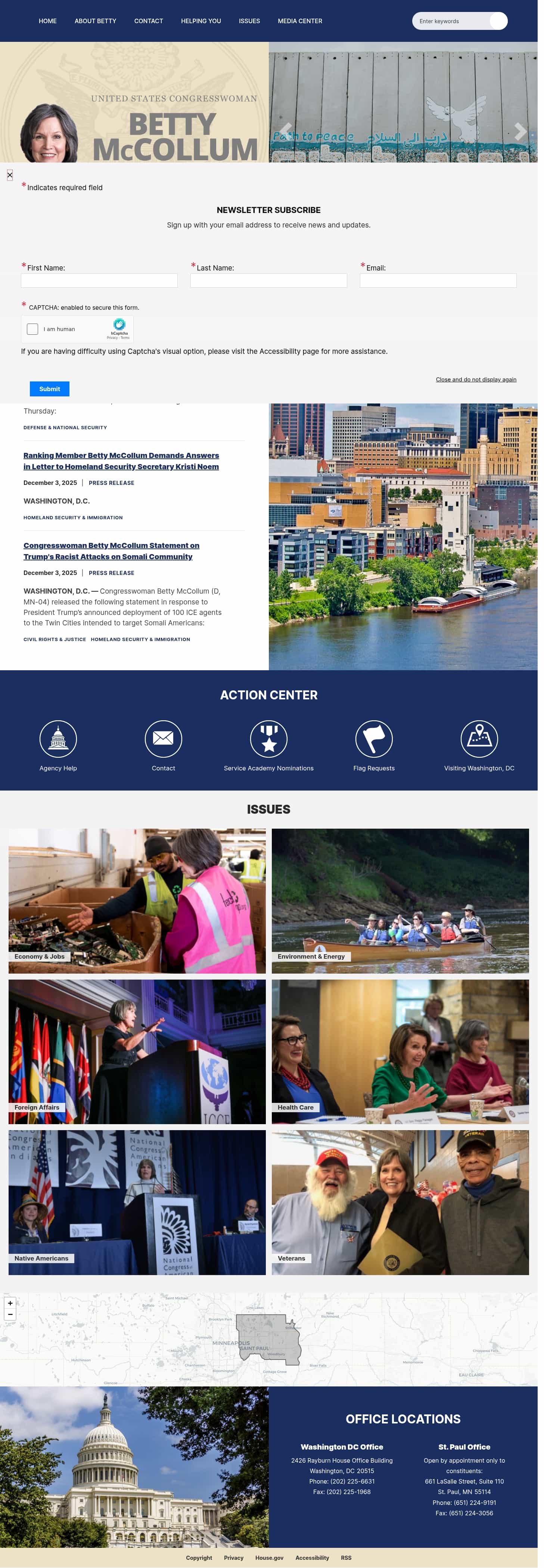This screenshot has height=1568, width=544.
Task: Click the Submit button on the newsletter form
Action: coord(49,388)
